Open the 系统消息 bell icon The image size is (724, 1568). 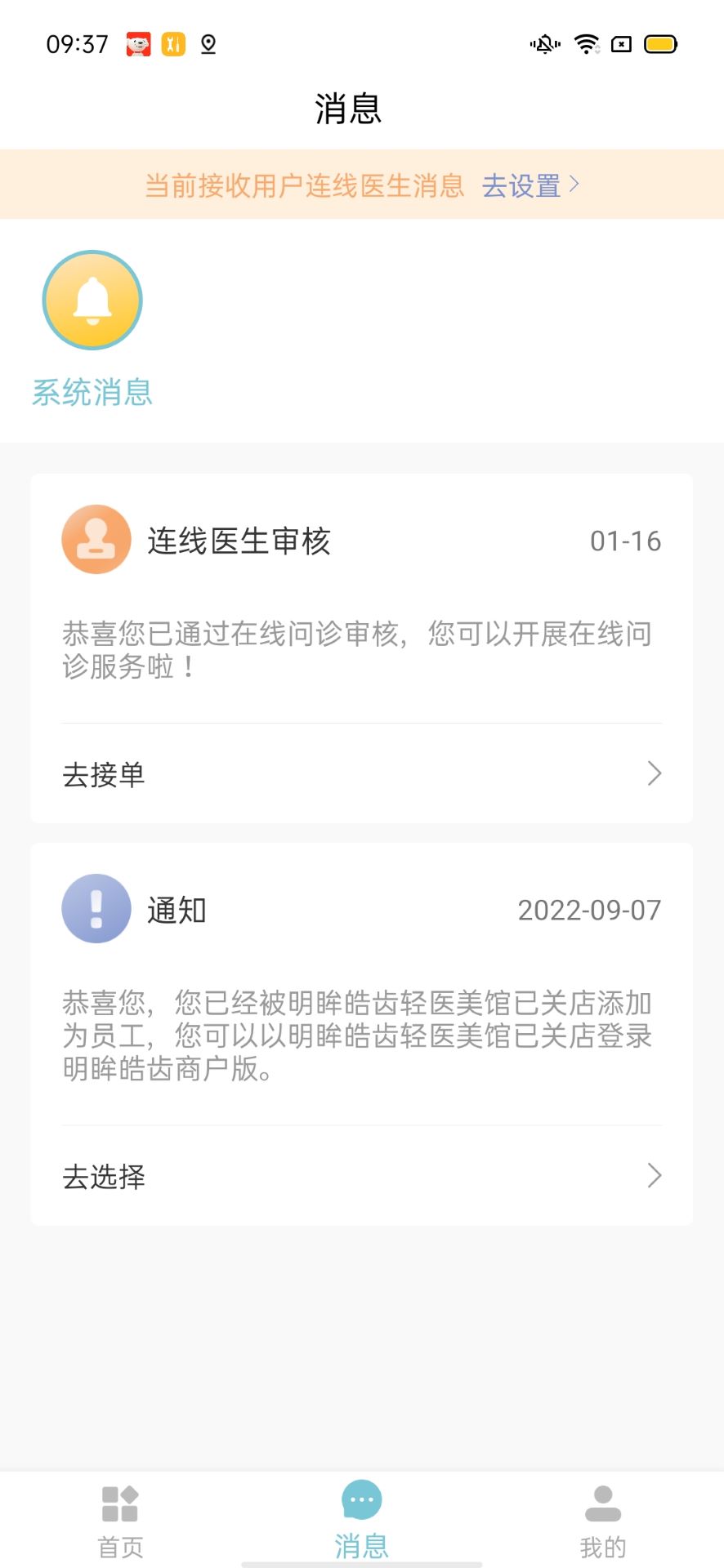pos(92,300)
